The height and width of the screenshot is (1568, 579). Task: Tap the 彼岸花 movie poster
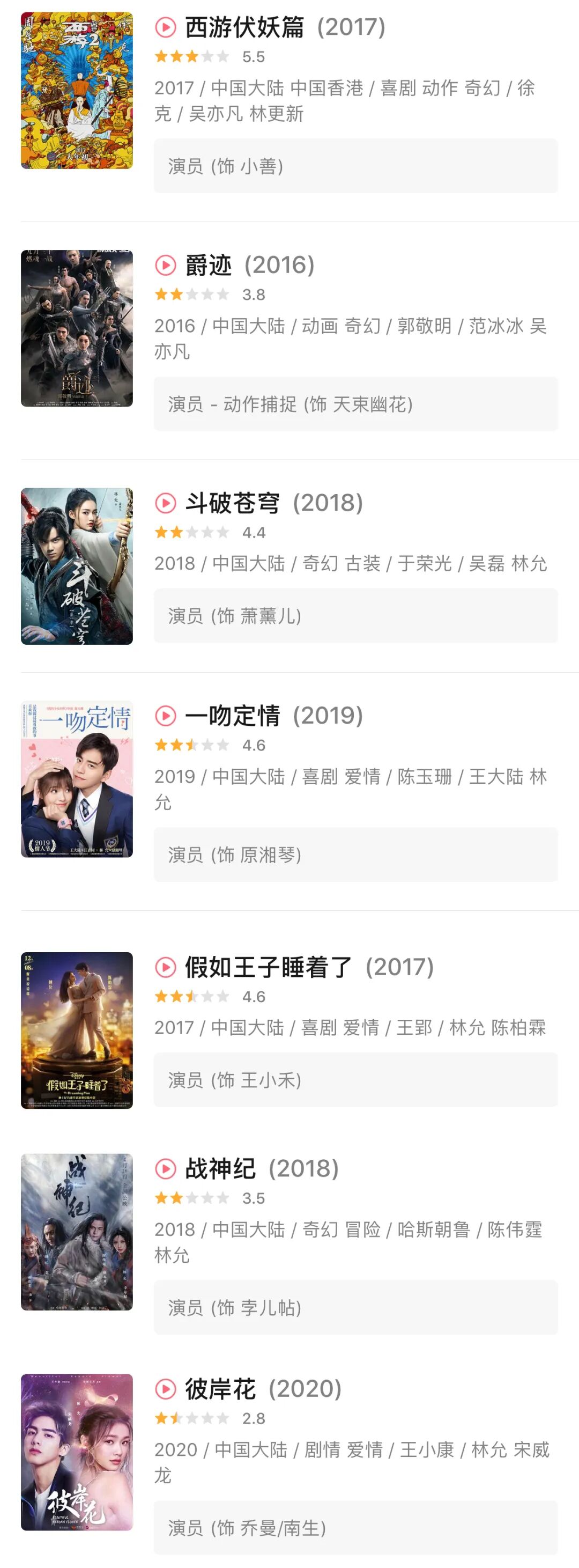point(77,1452)
